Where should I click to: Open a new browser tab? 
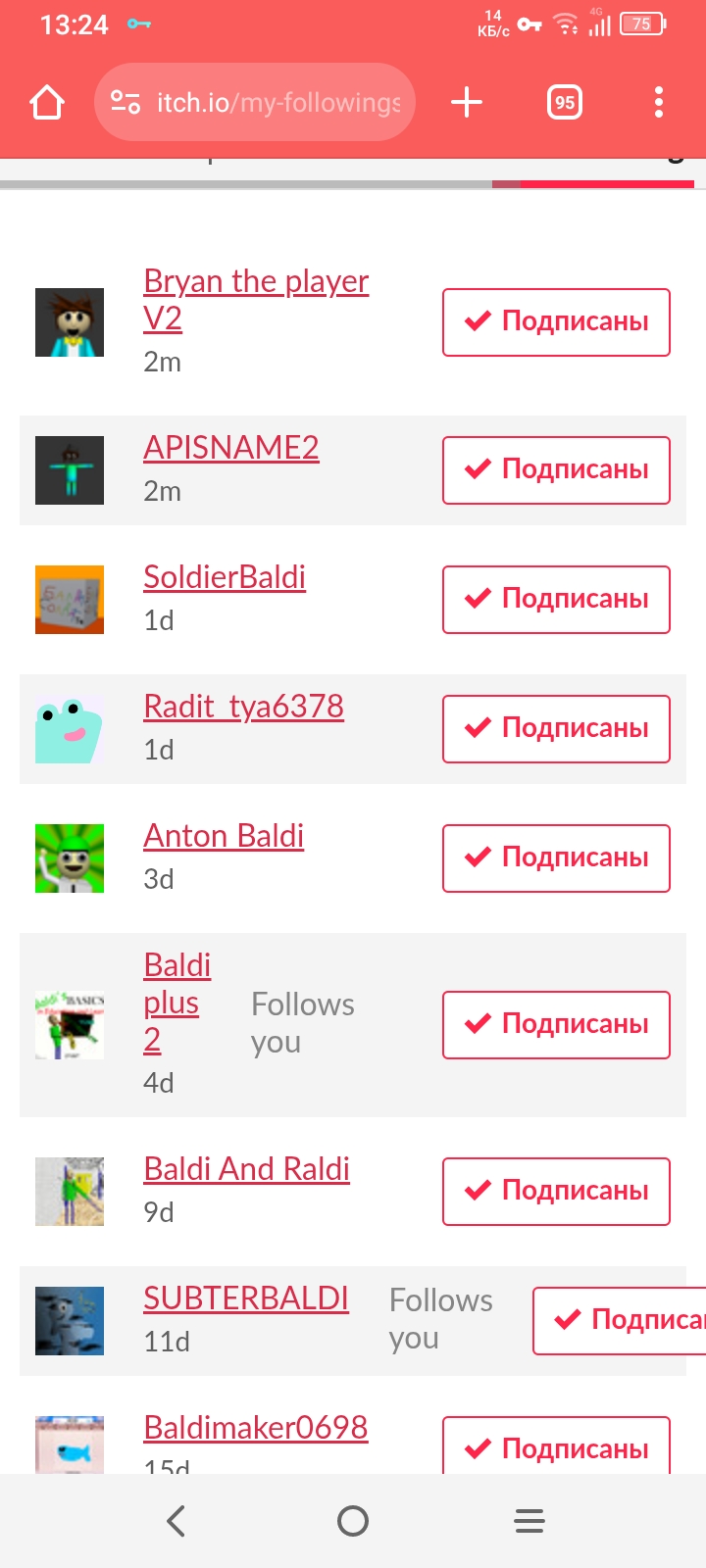[467, 102]
